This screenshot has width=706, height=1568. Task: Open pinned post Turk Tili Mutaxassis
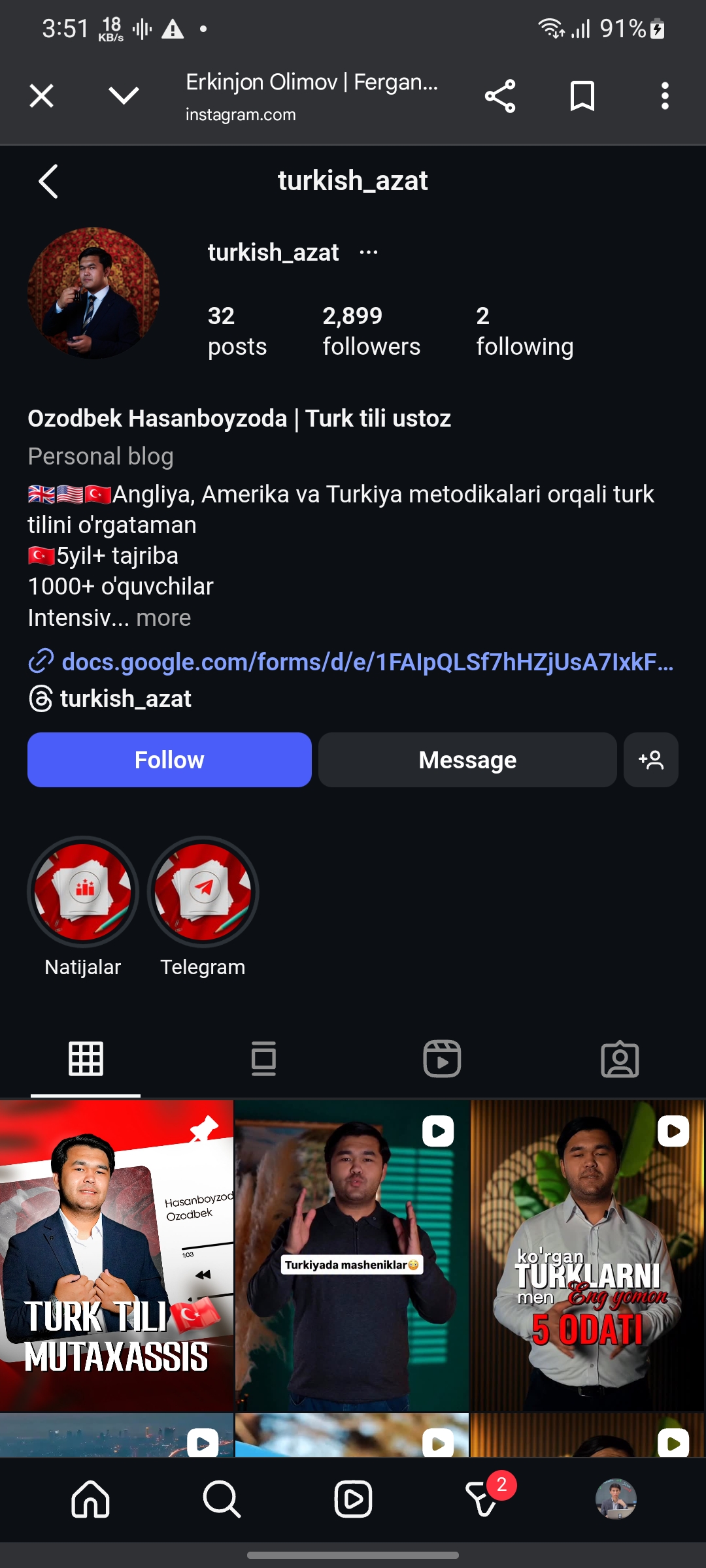[x=116, y=1254]
